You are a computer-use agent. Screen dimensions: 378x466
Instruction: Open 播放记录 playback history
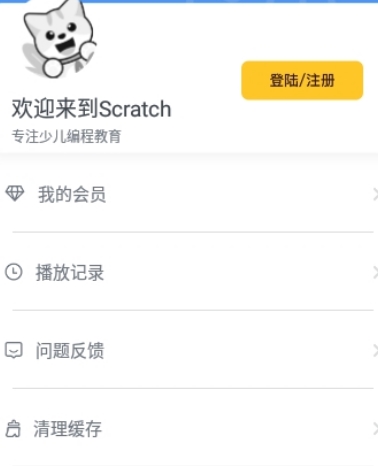click(189, 272)
